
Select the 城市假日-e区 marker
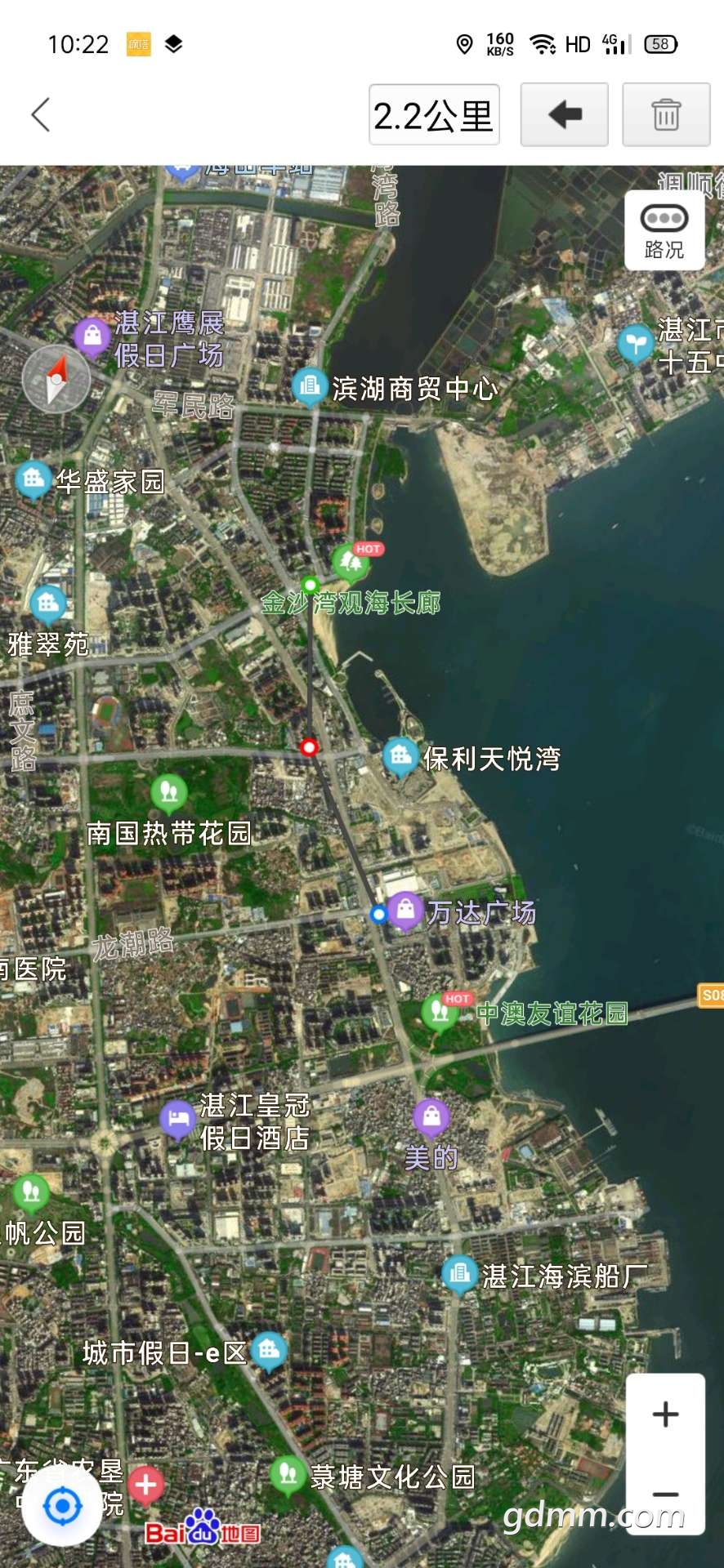pyautogui.click(x=269, y=1351)
